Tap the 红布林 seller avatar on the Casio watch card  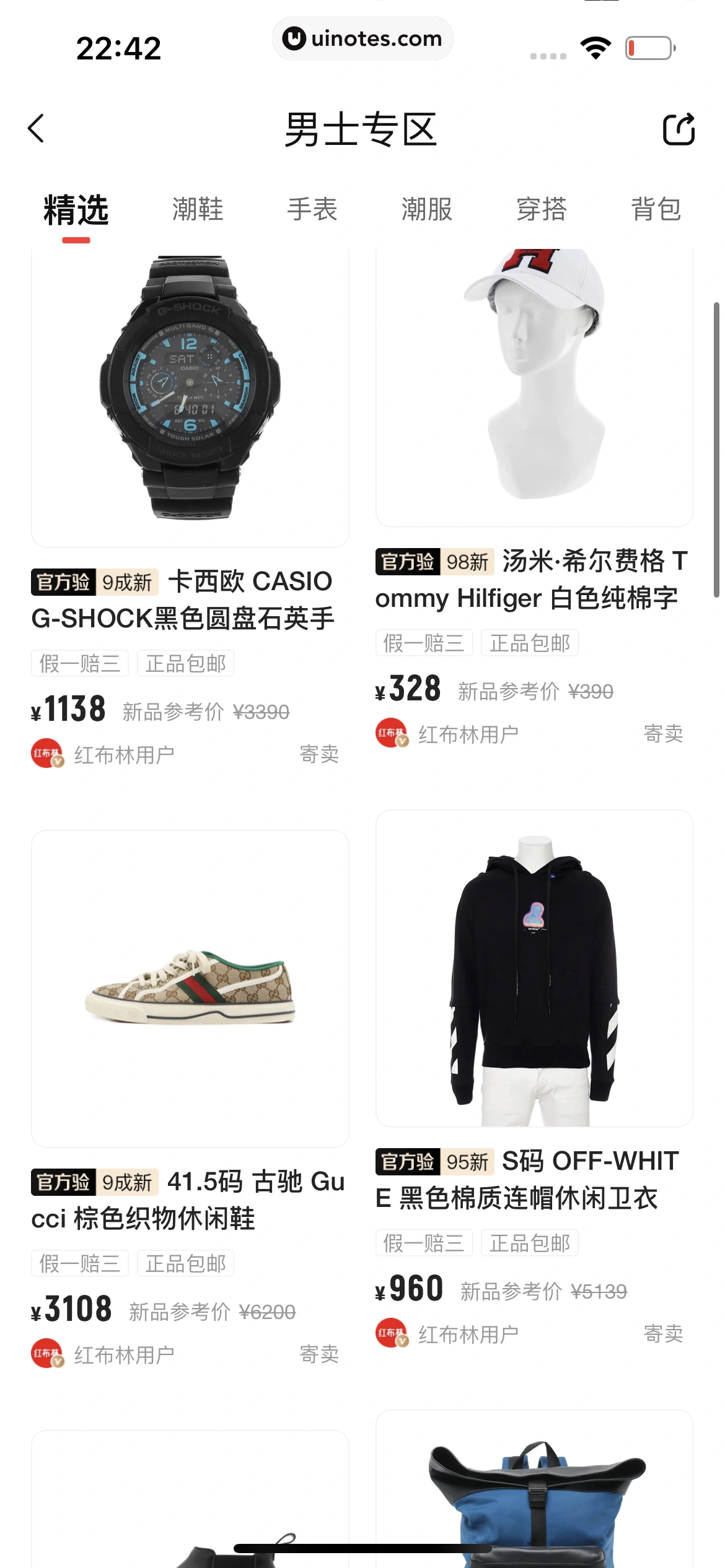coord(48,754)
